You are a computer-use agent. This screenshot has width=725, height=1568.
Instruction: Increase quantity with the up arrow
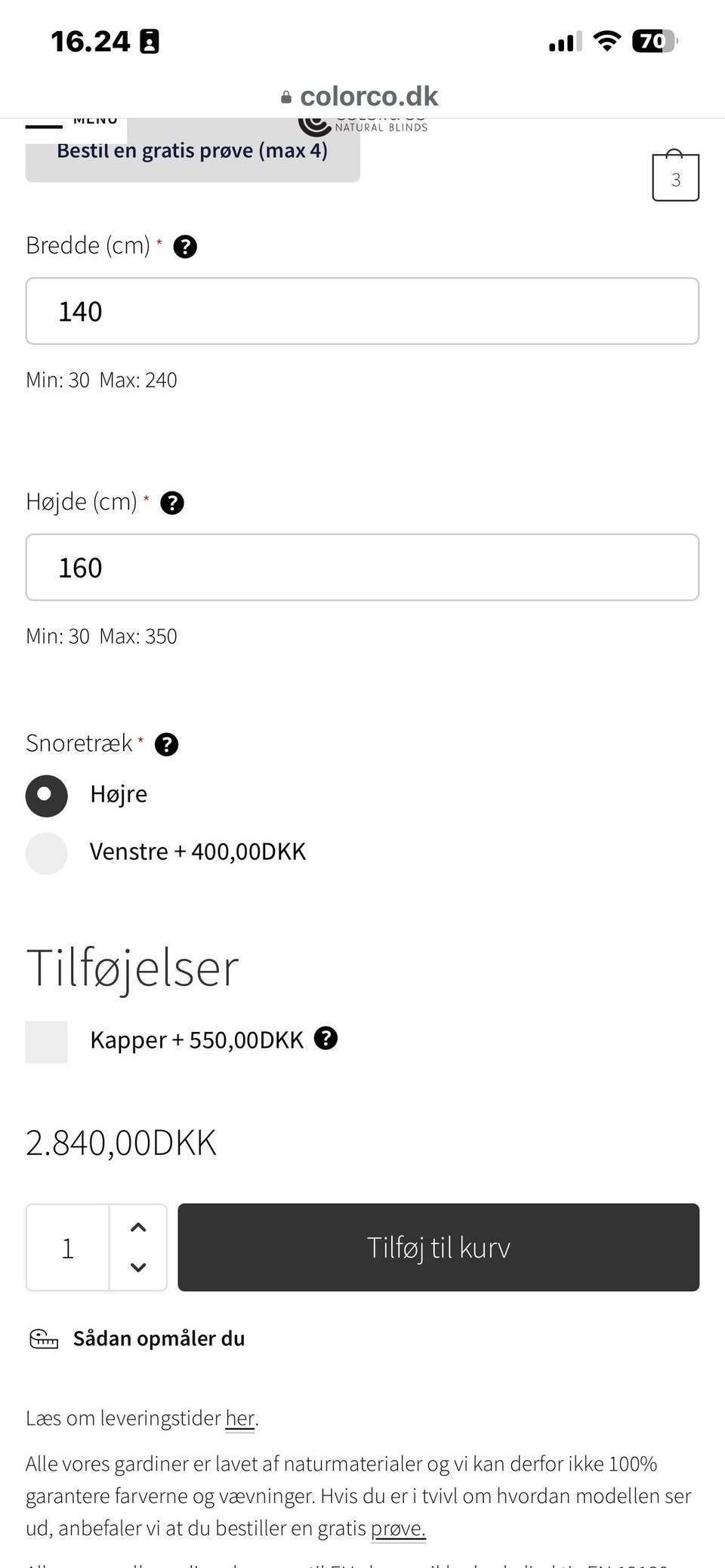tap(138, 1228)
